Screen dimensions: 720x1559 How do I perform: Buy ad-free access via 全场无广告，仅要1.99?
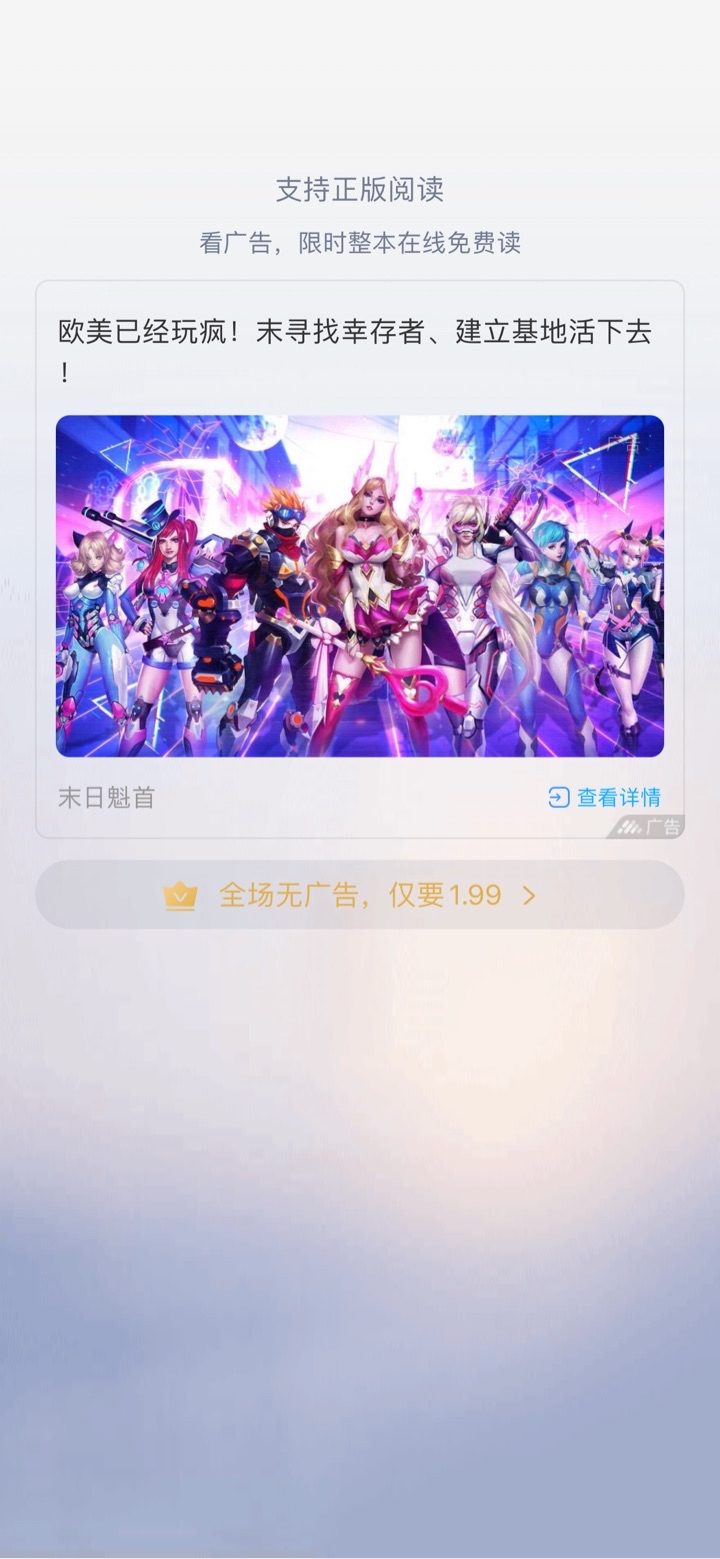[x=360, y=894]
